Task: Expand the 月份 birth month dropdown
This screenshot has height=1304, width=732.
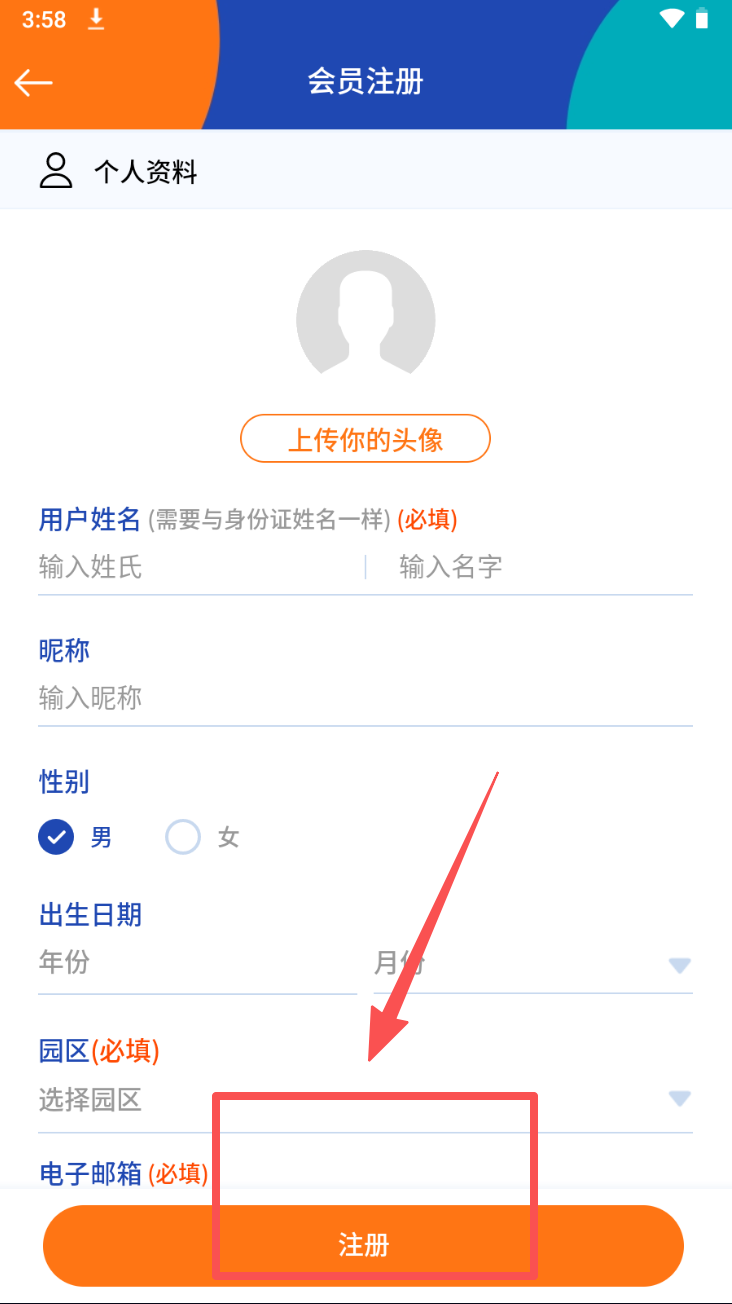Action: tap(532, 965)
